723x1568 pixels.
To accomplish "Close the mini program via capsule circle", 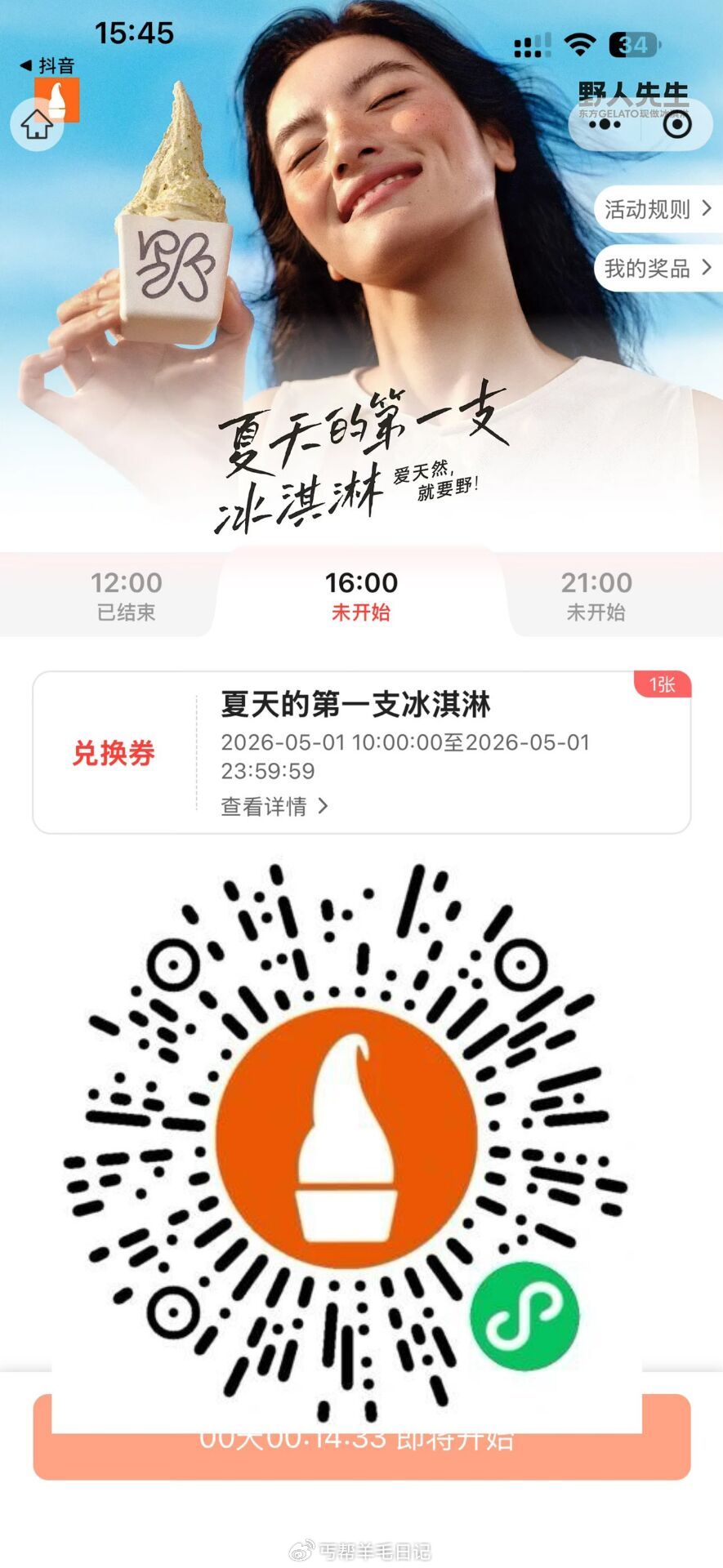I will pyautogui.click(x=677, y=125).
